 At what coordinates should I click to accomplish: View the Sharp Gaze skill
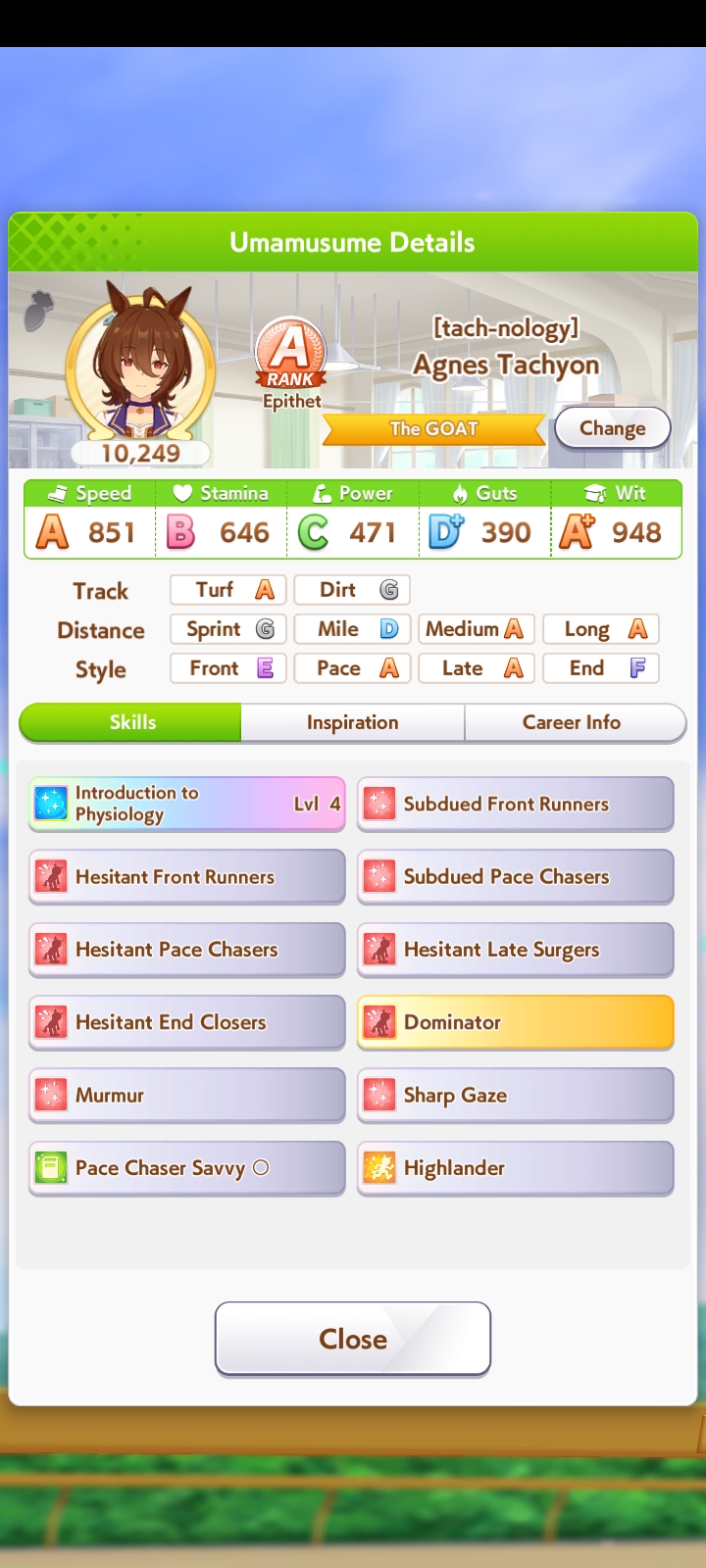click(x=515, y=1095)
